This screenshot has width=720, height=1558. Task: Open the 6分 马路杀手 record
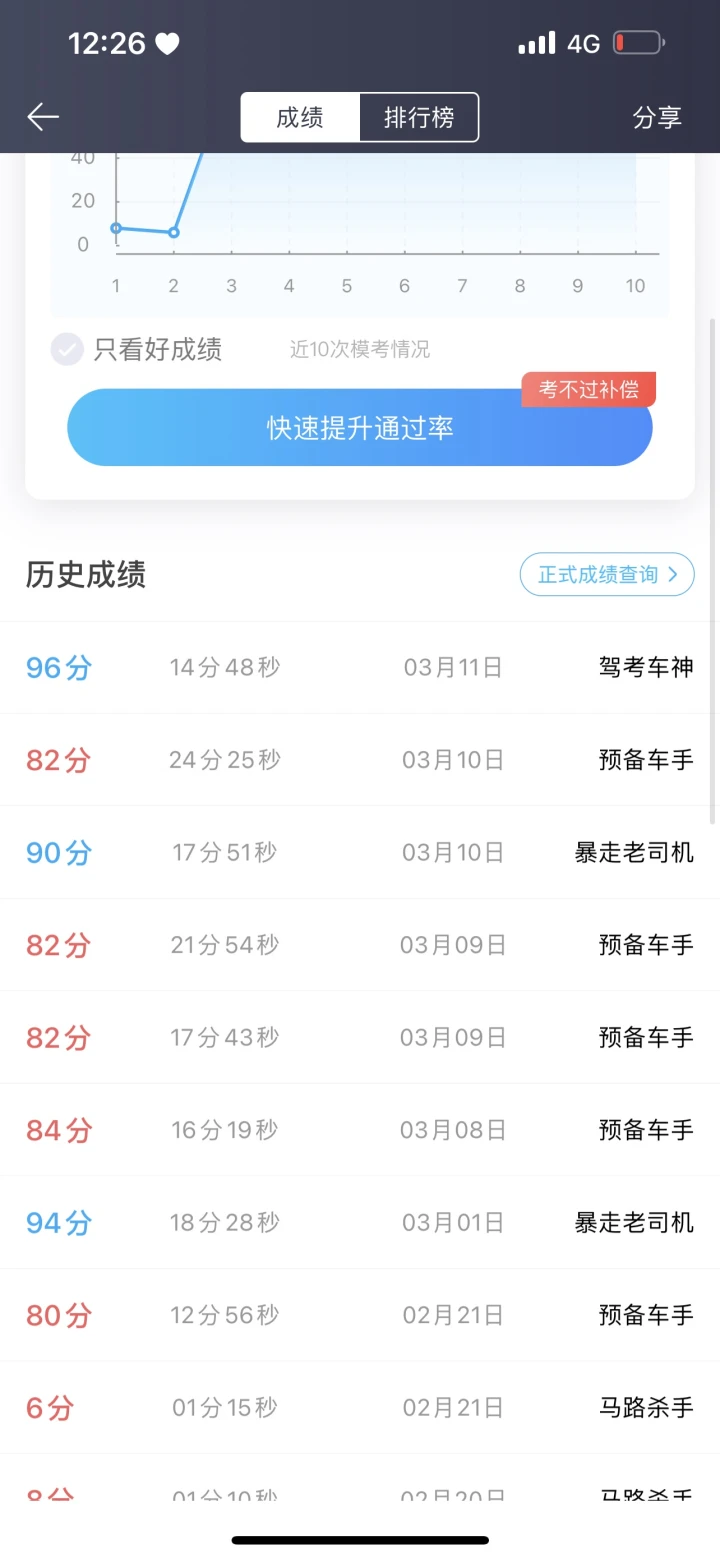360,1407
